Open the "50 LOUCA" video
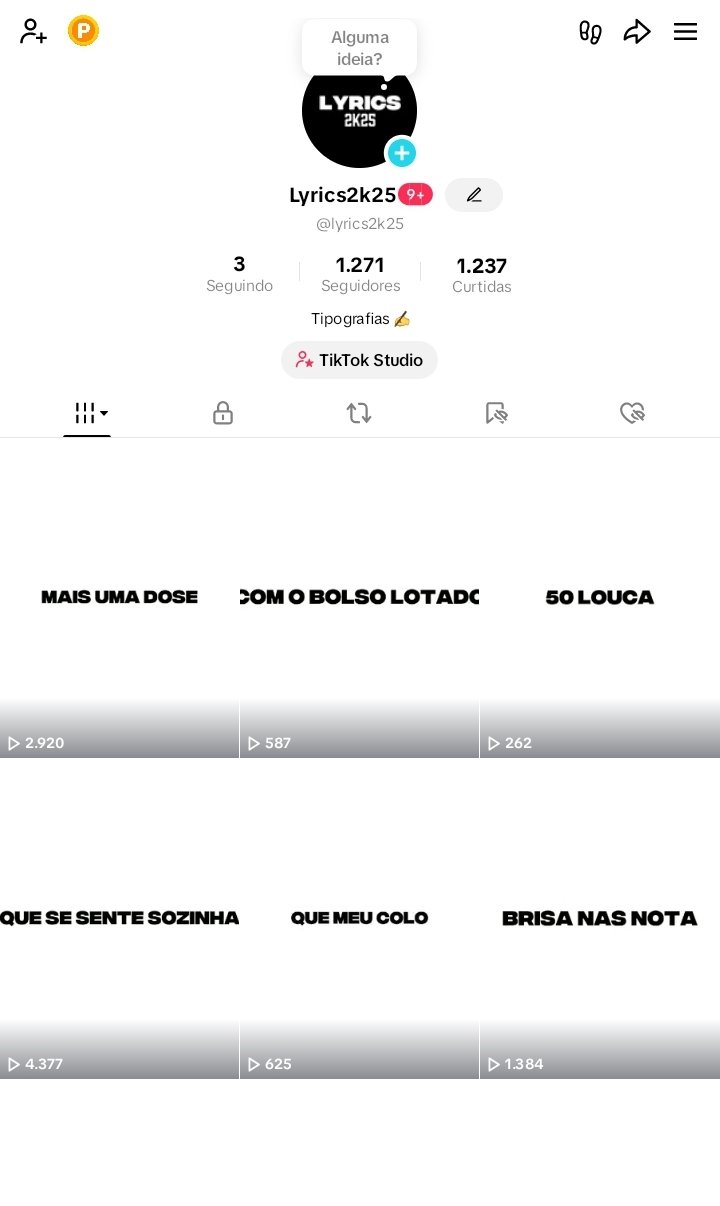This screenshot has height=1206, width=720. 600,598
